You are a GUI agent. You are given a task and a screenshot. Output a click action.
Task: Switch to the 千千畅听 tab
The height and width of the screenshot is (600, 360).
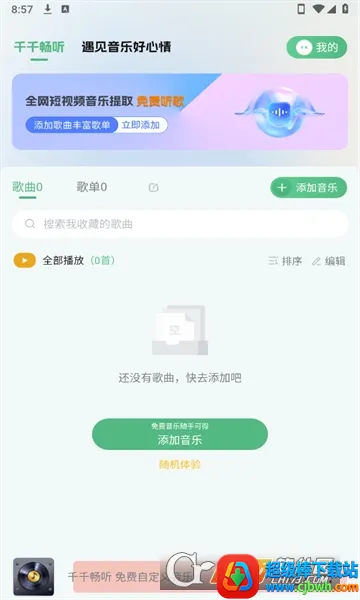point(39,47)
